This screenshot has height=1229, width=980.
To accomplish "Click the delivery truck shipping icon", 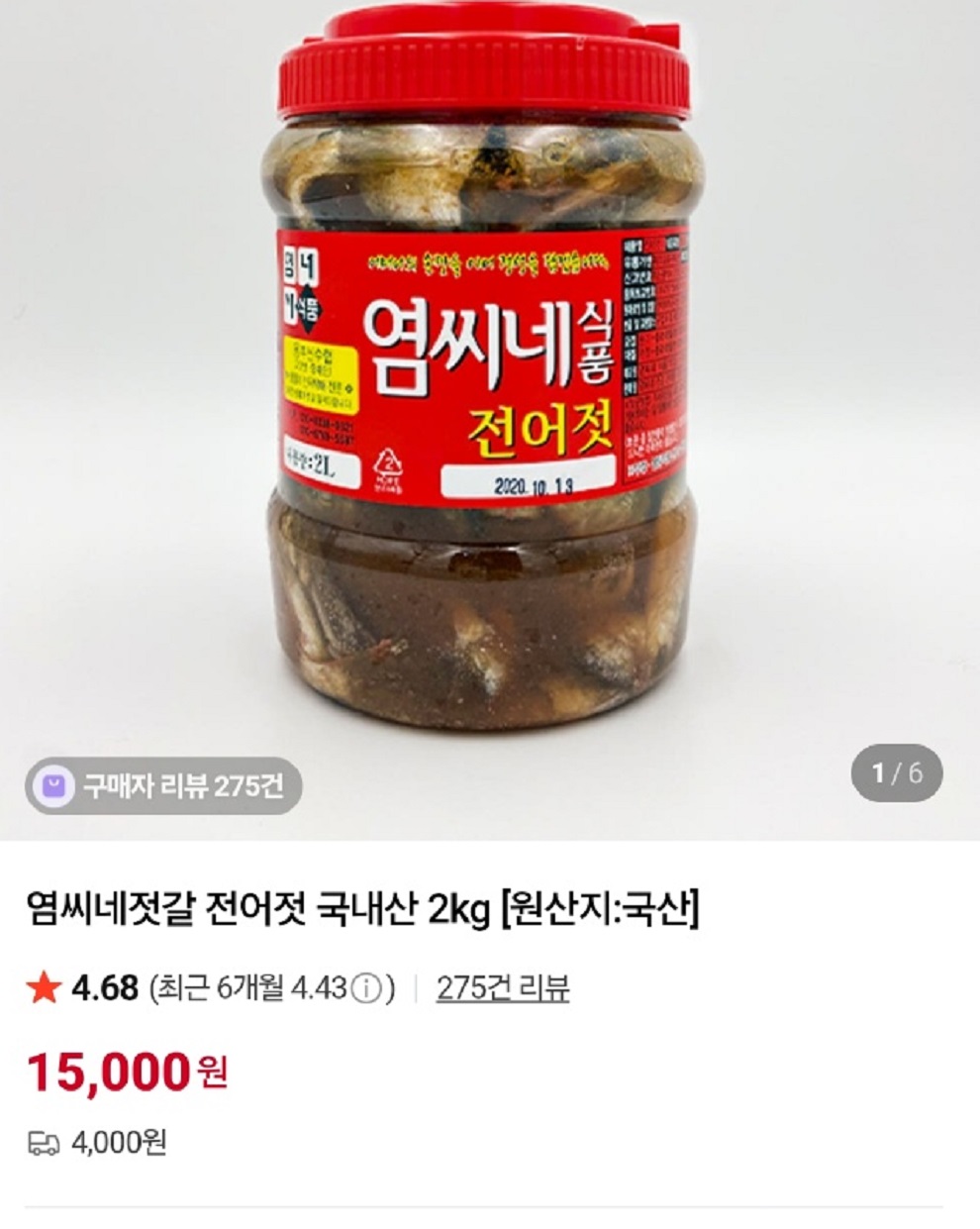I will tap(44, 1142).
